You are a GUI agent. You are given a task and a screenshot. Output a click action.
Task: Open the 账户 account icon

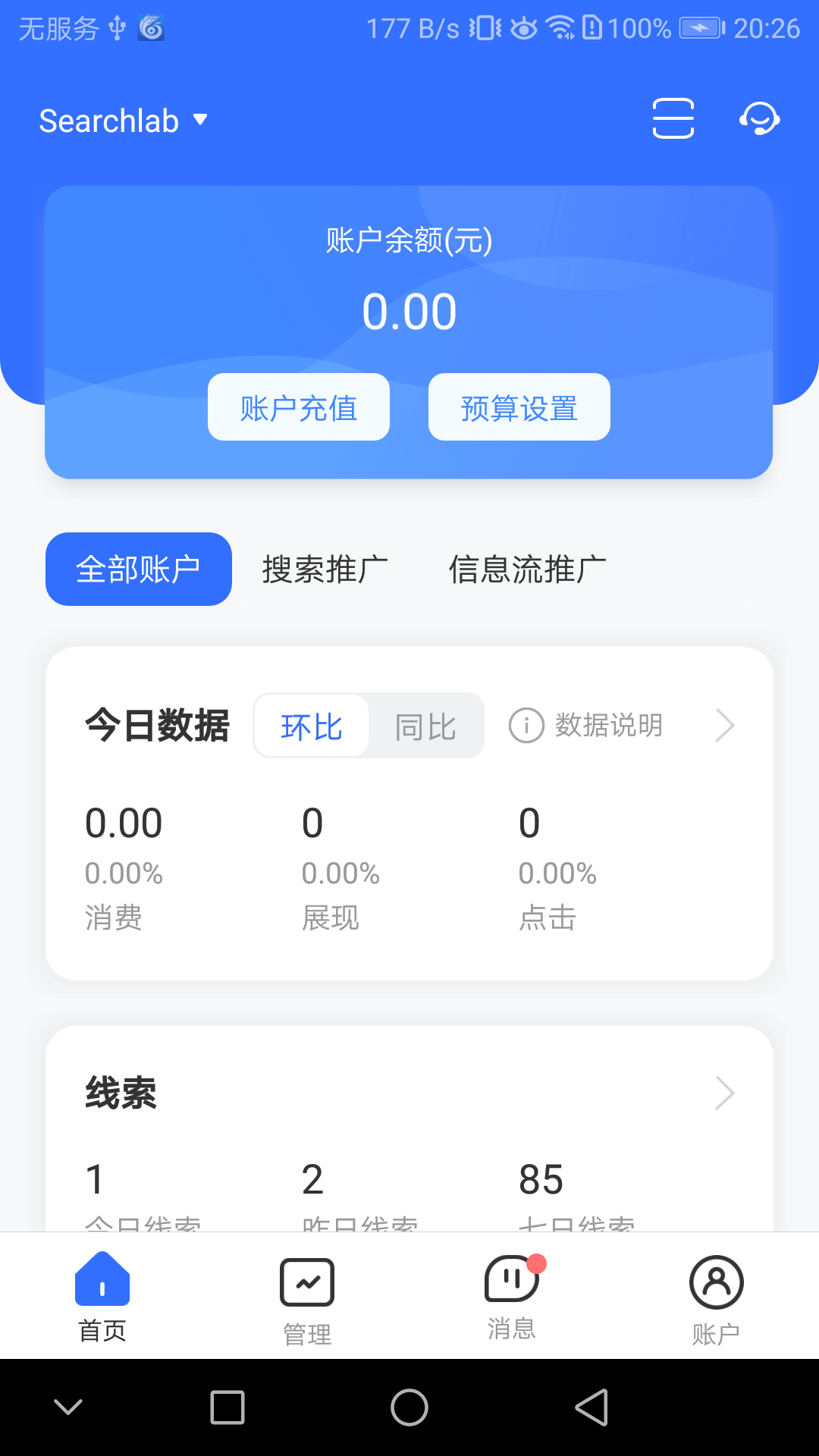[716, 1282]
